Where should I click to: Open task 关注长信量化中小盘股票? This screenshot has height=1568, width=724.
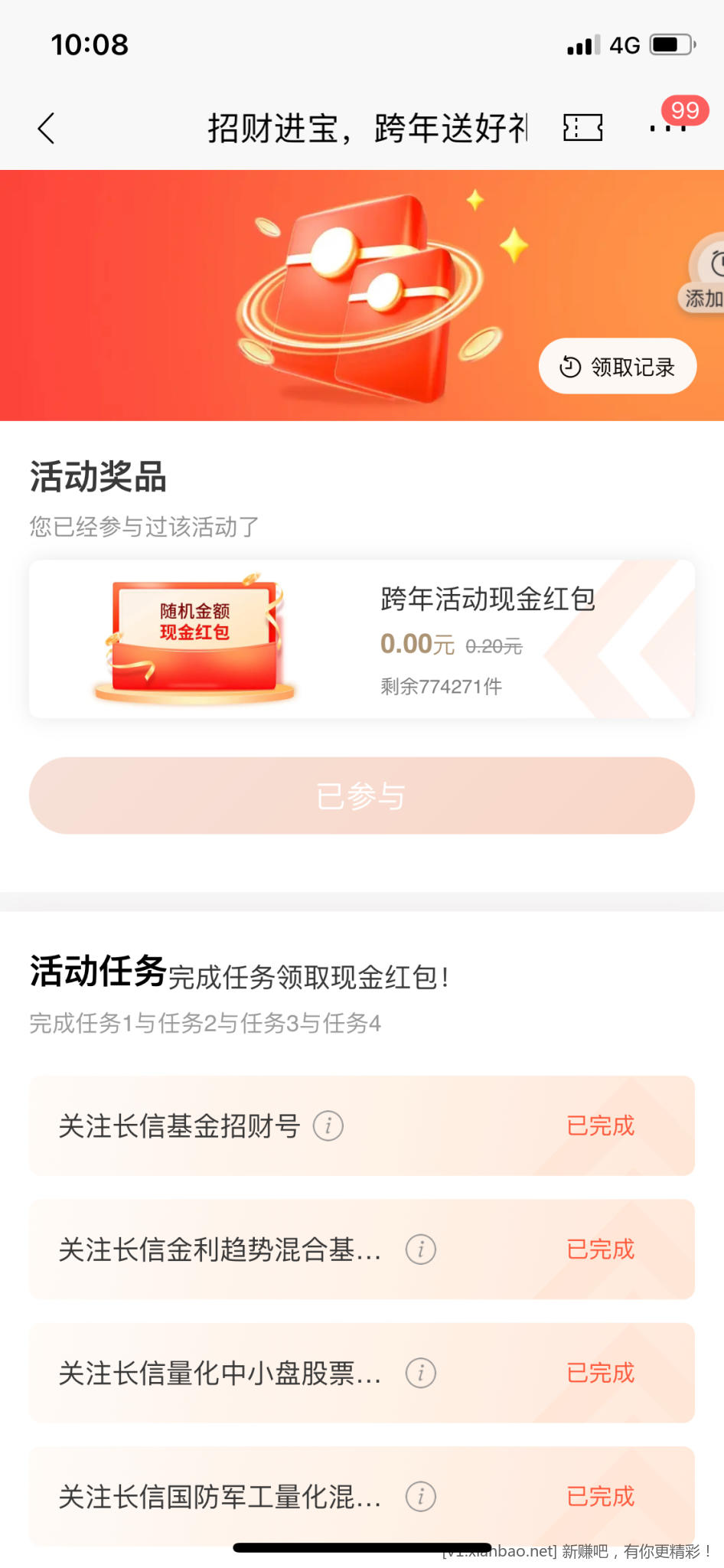(219, 1373)
